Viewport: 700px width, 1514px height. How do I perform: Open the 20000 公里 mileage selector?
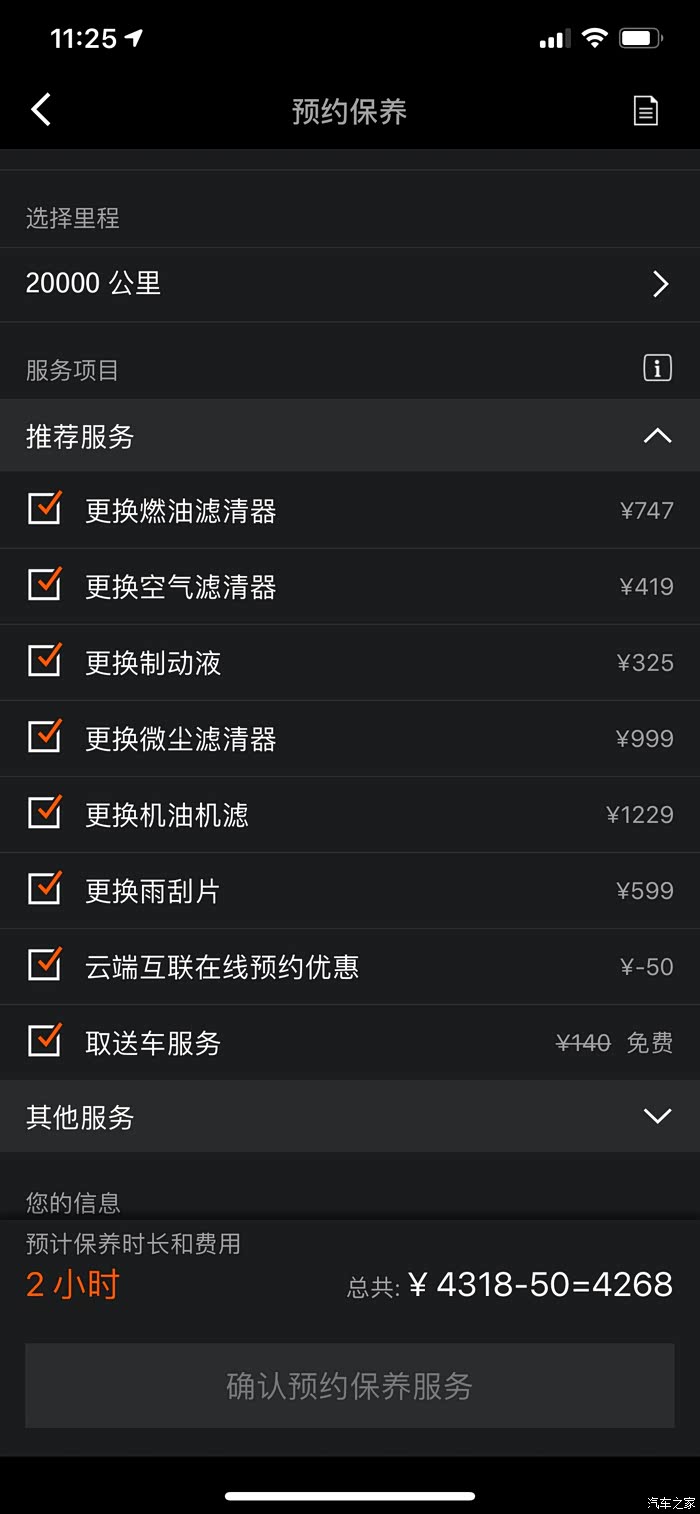349,284
